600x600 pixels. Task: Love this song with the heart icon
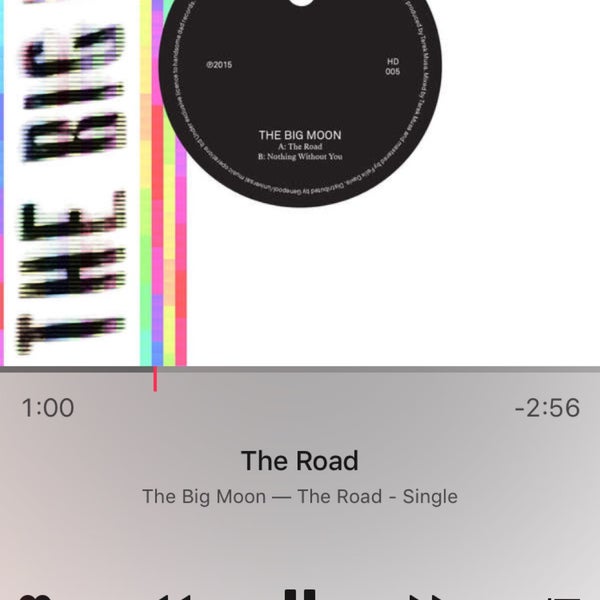(x=36, y=597)
